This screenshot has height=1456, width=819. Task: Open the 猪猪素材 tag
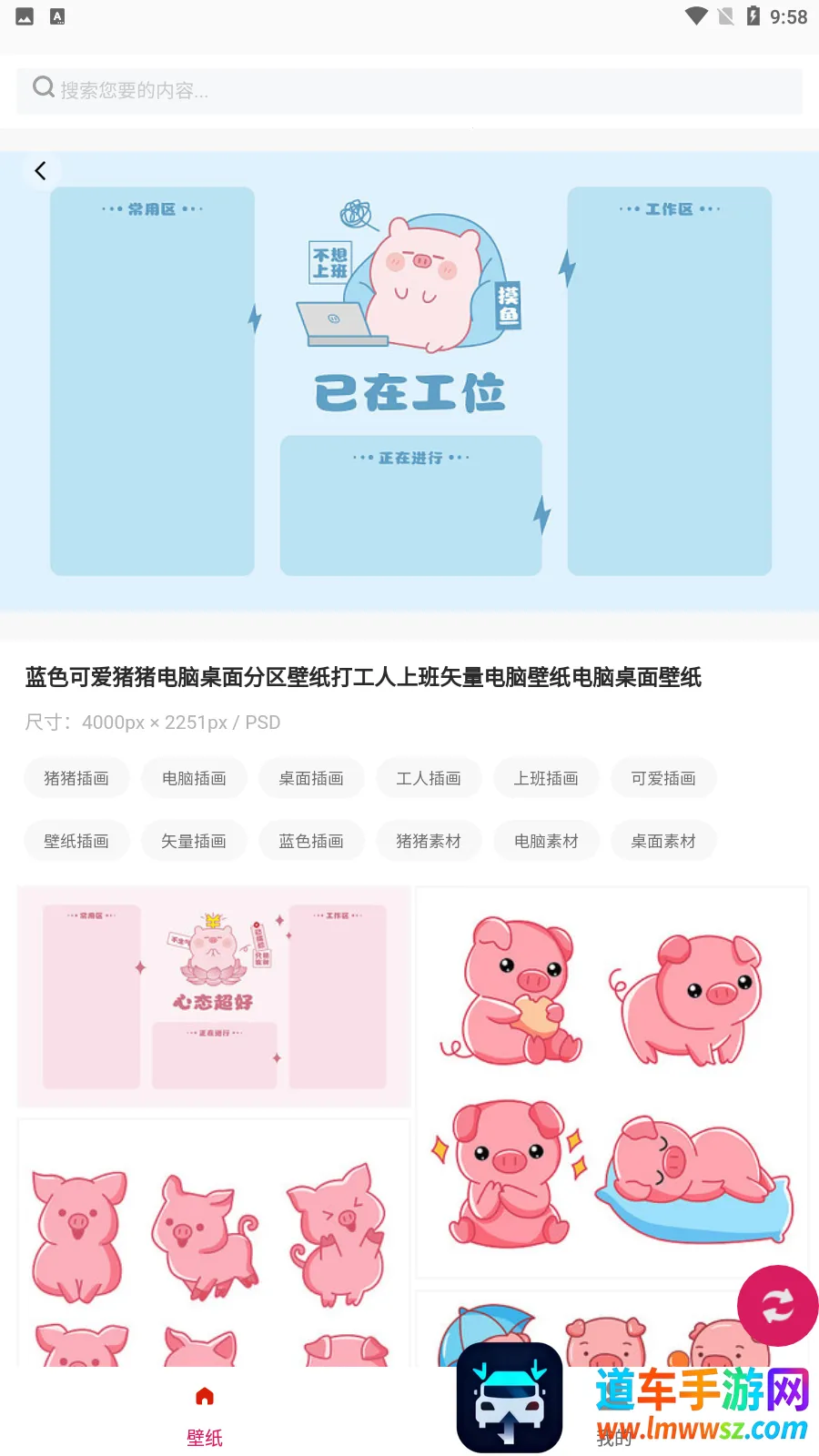click(429, 841)
